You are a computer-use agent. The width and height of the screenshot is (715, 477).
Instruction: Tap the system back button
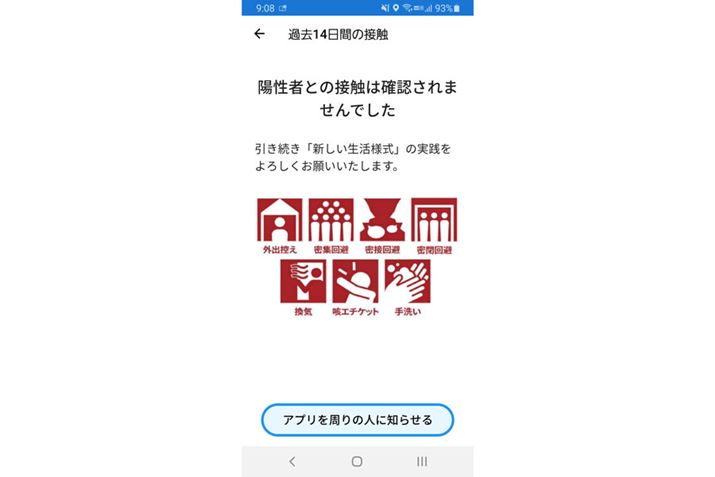(292, 461)
